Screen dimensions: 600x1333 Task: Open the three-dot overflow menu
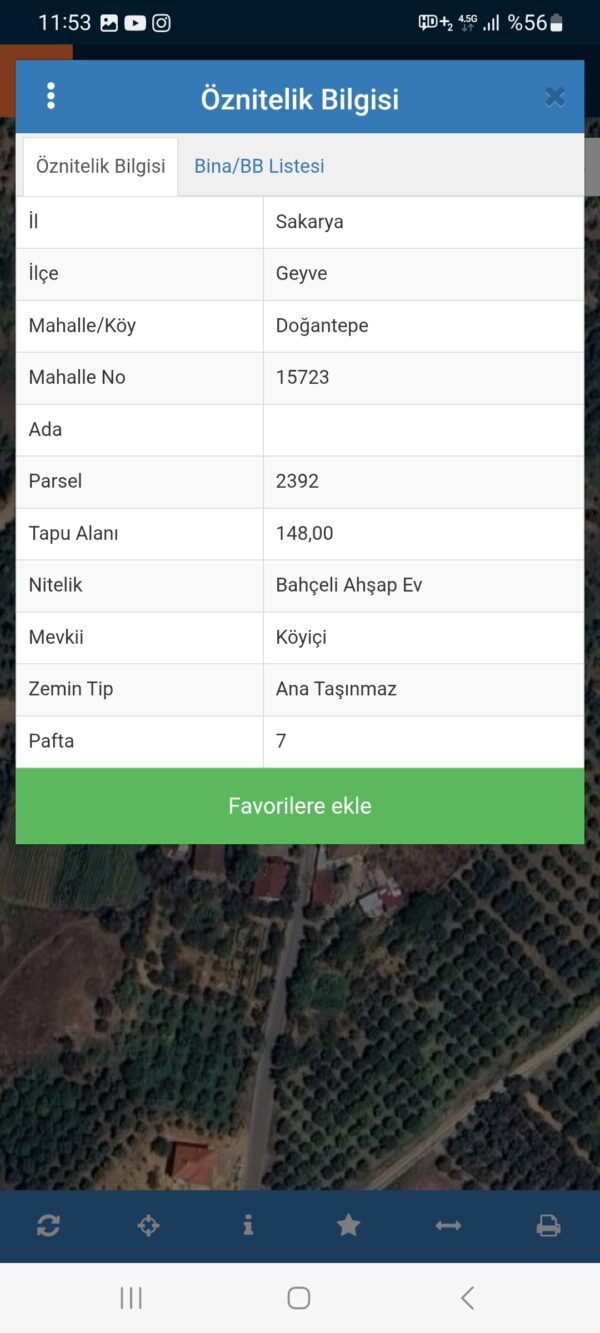pyautogui.click(x=51, y=96)
